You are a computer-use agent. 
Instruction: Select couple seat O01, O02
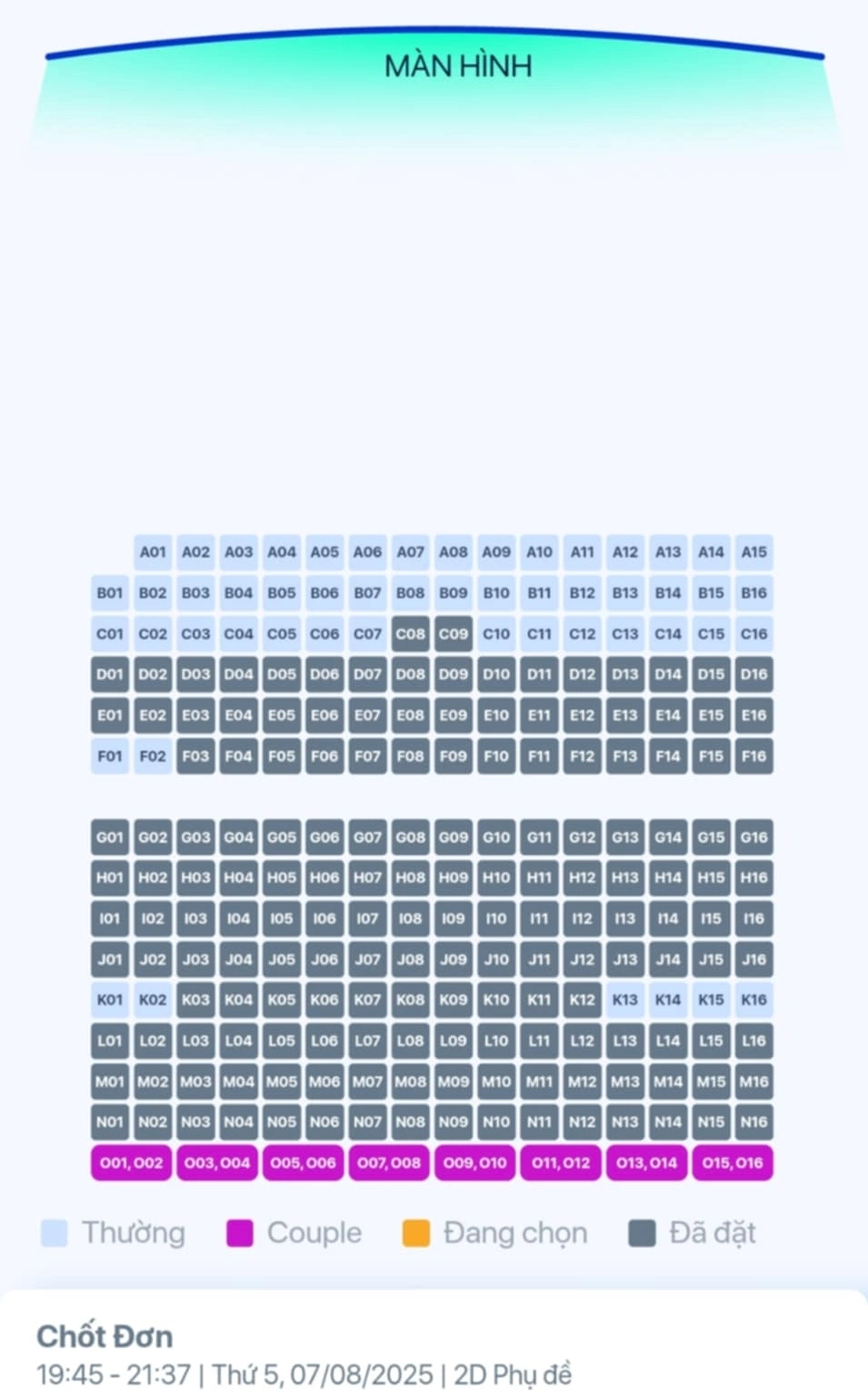coord(131,1163)
